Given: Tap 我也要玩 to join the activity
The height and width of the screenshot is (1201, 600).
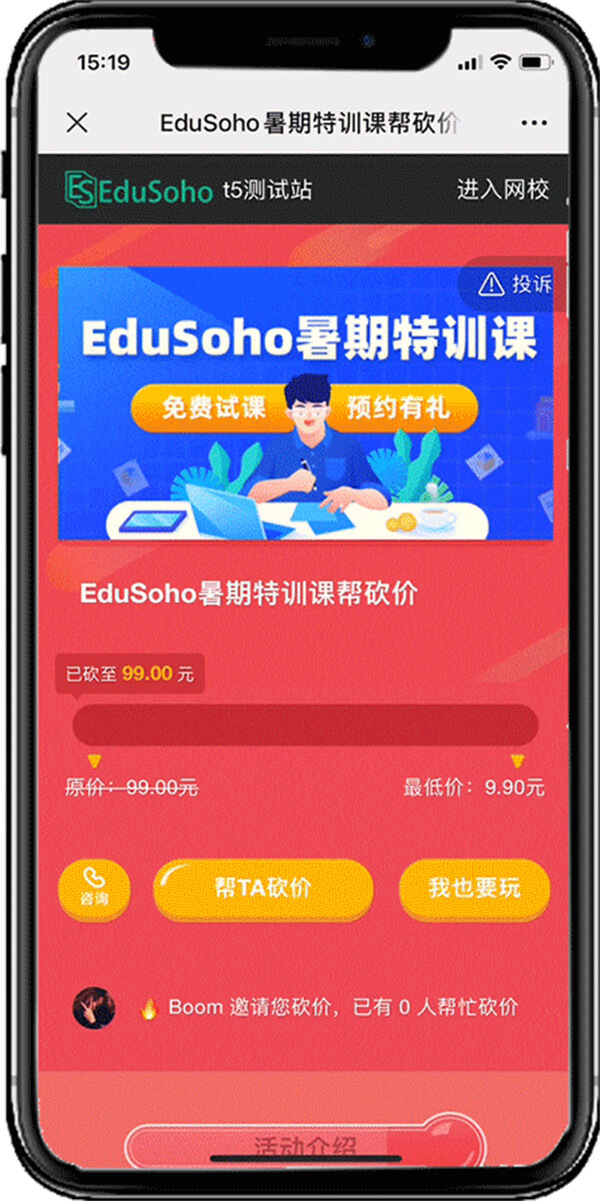Looking at the screenshot, I should point(474,888).
